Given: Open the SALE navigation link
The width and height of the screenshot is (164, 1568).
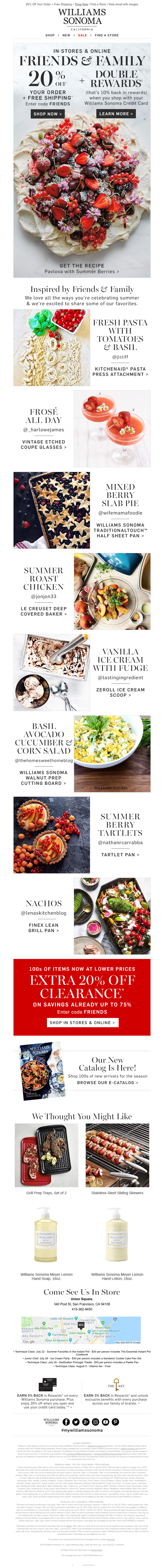Looking at the screenshot, I should click(82, 35).
